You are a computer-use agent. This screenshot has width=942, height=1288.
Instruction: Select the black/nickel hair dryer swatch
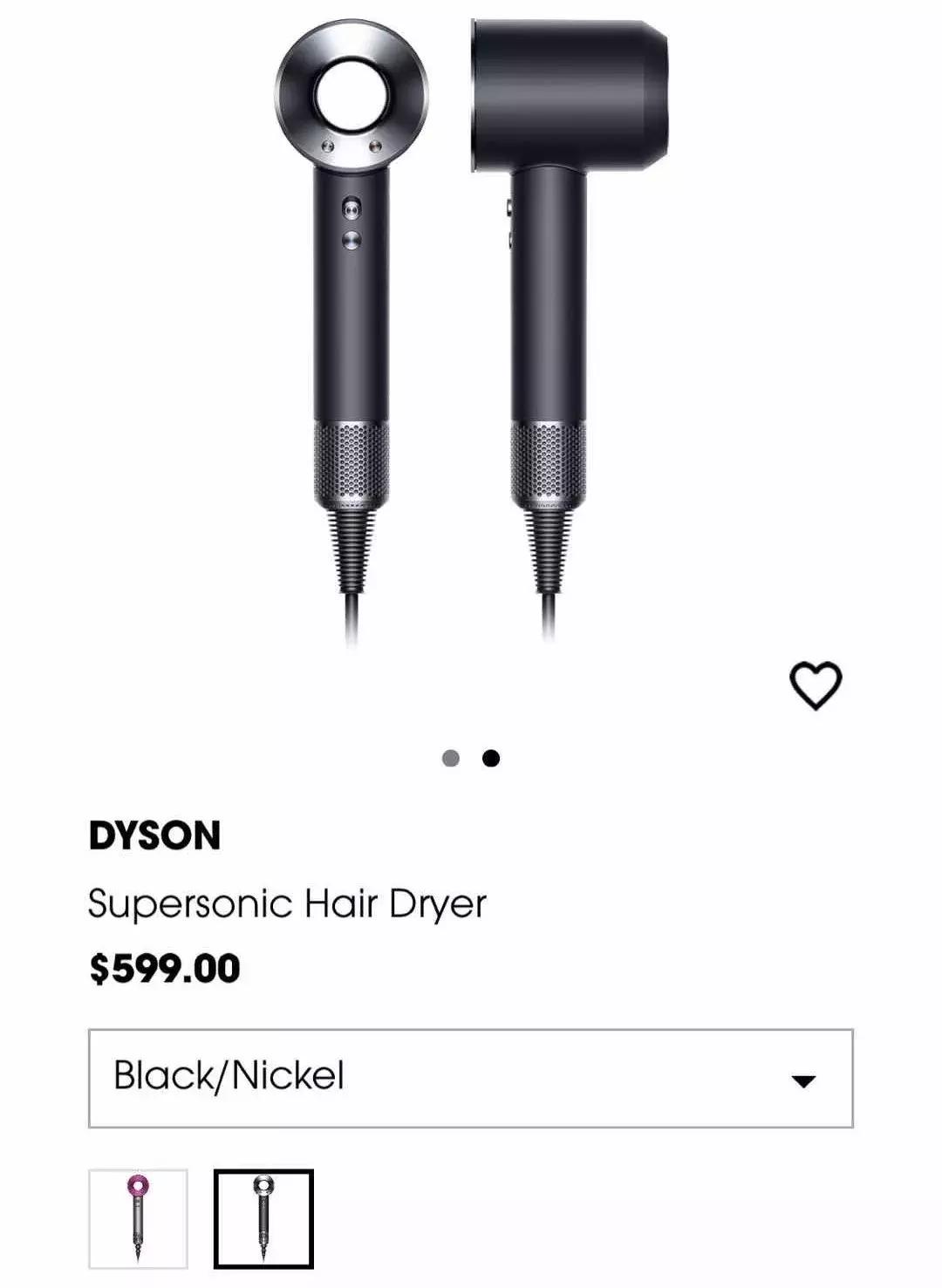pos(263,1218)
